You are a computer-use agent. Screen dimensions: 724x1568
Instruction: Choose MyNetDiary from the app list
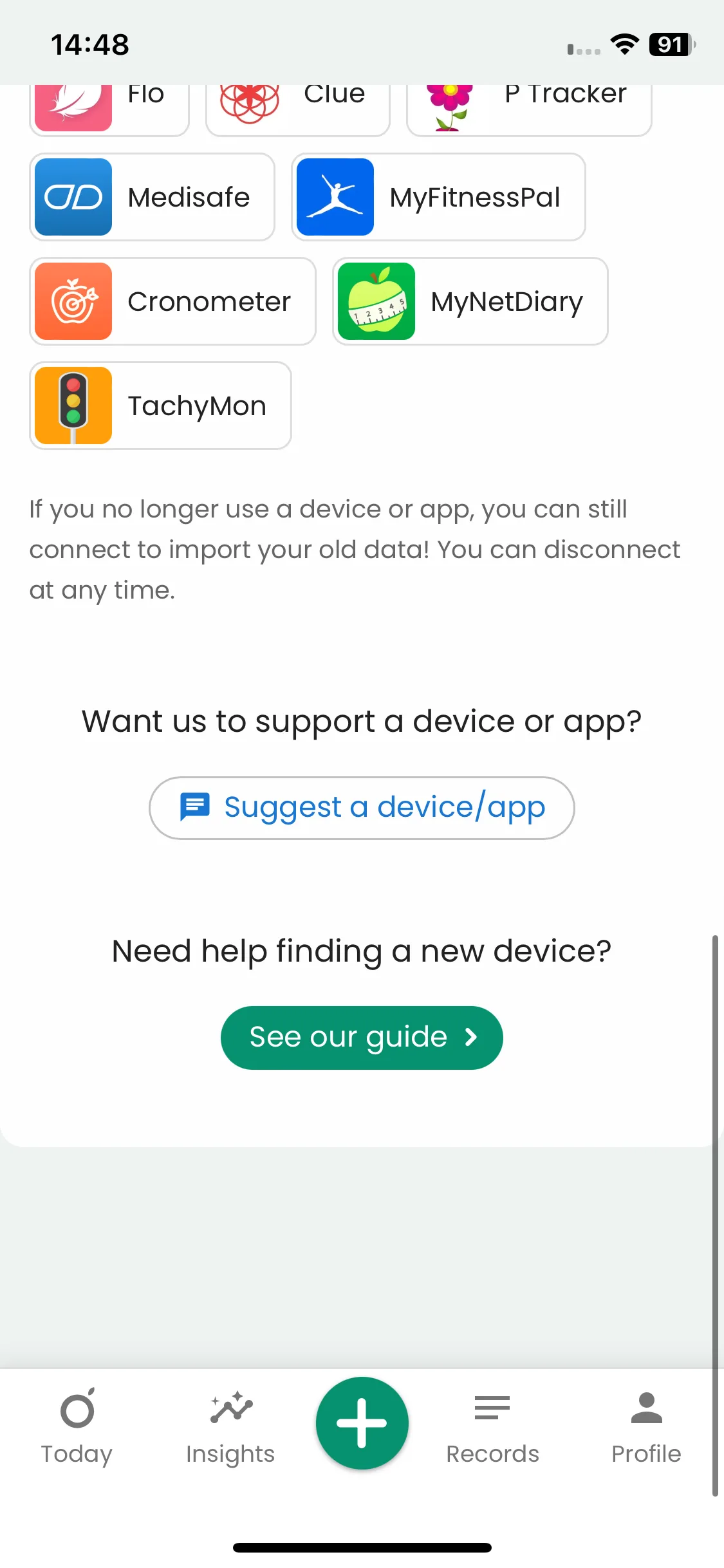click(x=470, y=301)
